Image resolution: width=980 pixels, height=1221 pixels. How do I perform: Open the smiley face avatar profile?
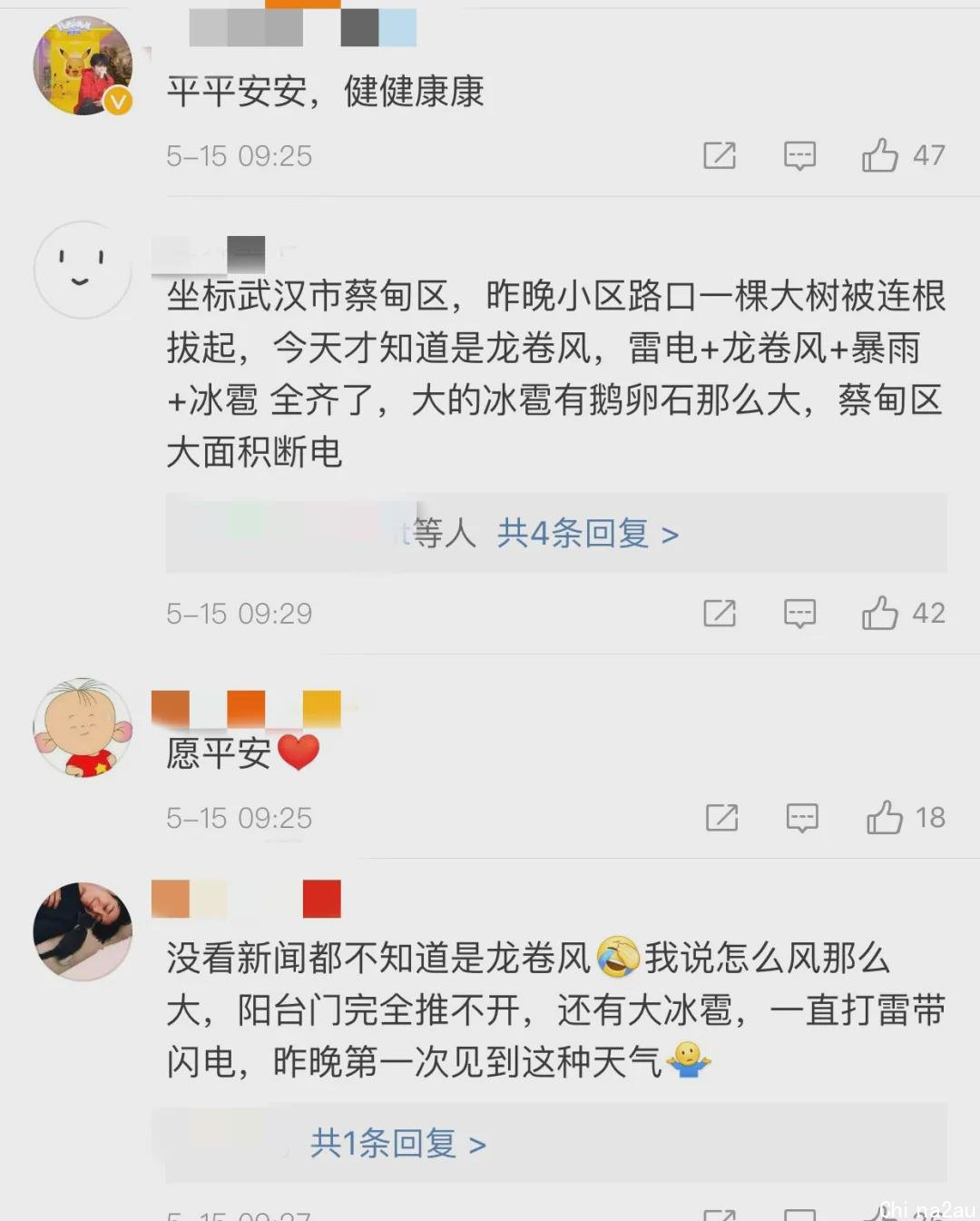(x=83, y=270)
